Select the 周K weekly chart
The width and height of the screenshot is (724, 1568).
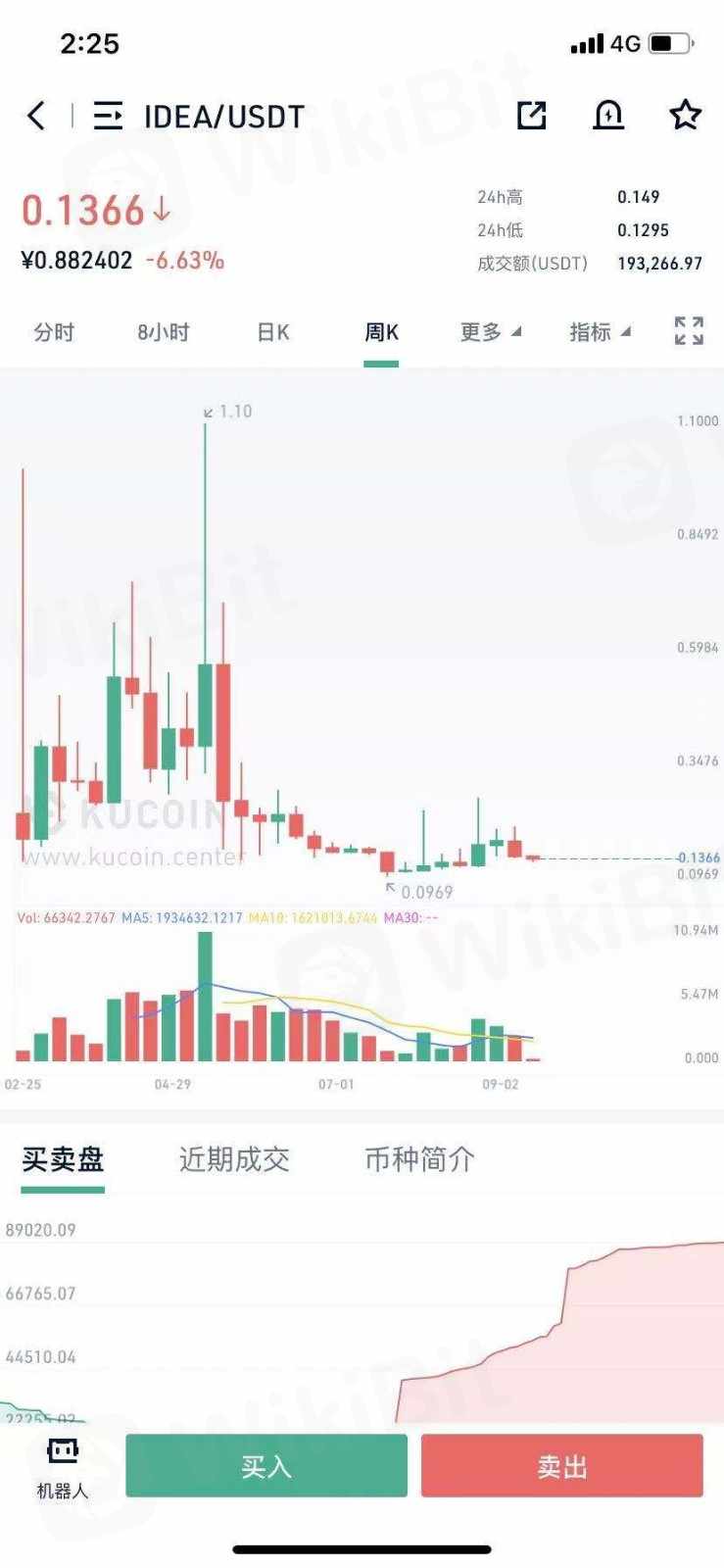click(x=381, y=332)
